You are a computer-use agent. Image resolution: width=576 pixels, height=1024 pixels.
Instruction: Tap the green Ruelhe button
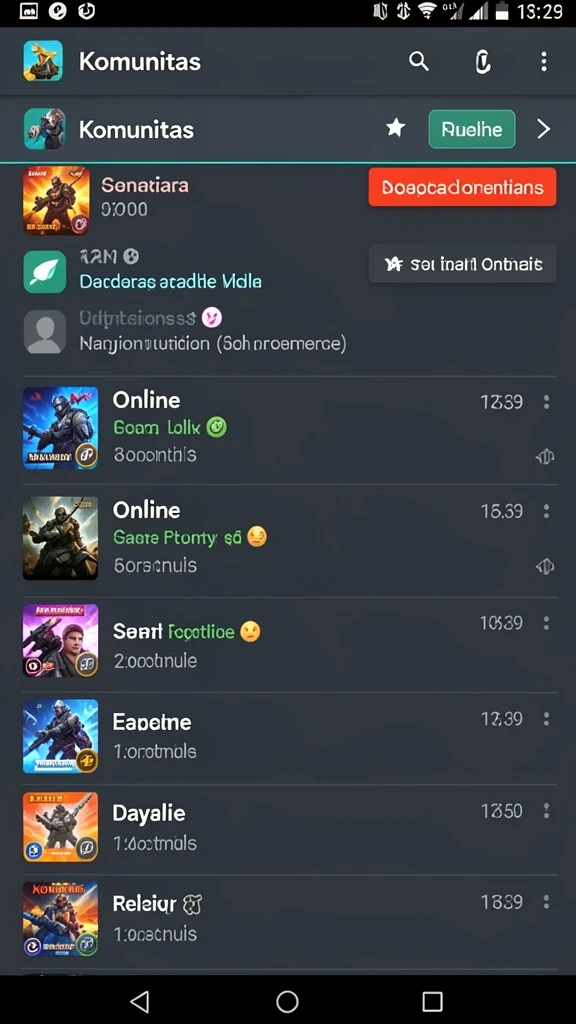[472, 129]
